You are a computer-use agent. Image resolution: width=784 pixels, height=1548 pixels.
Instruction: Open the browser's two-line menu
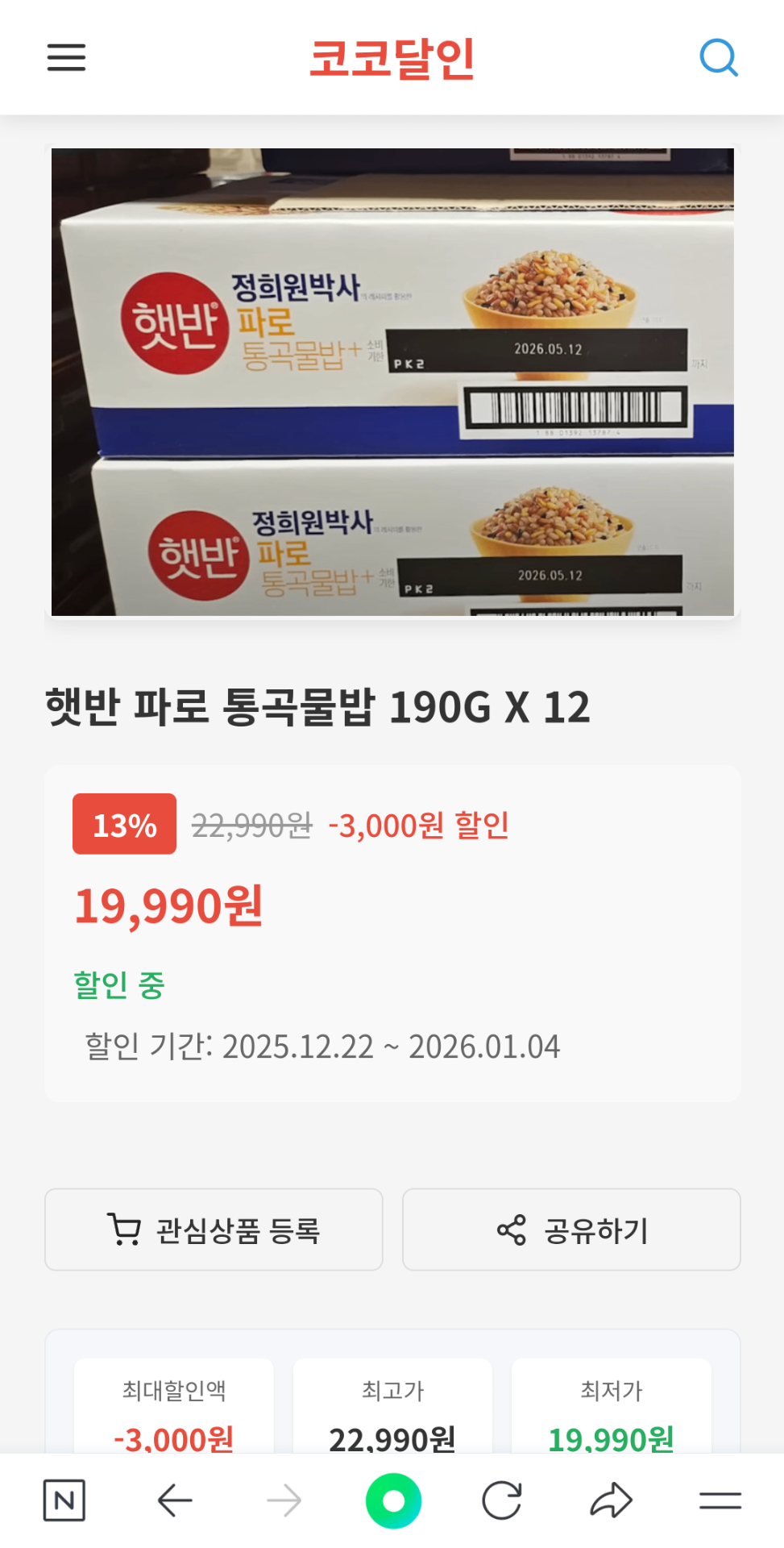[720, 1500]
